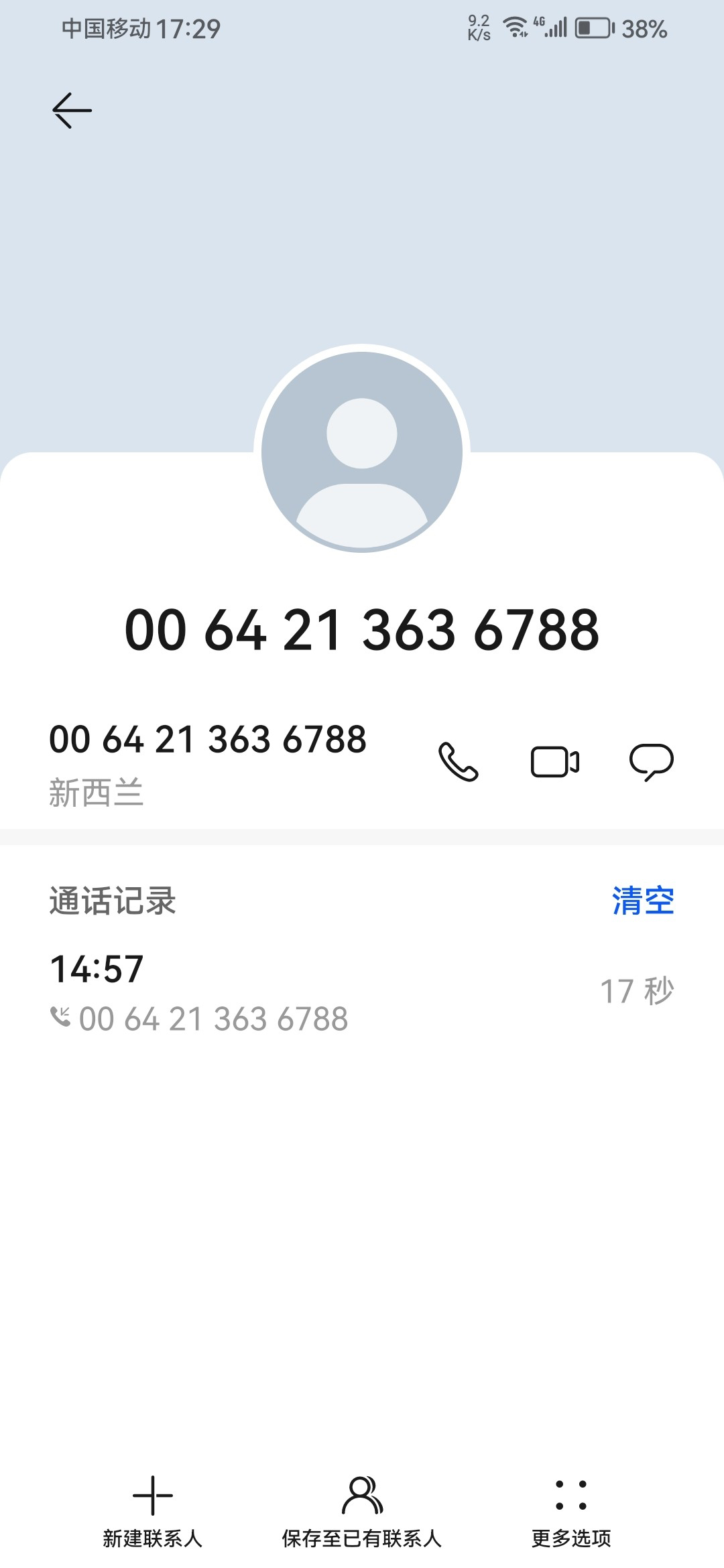Open the 14:57 call record entry
The height and width of the screenshot is (1568, 724).
pyautogui.click(x=362, y=992)
